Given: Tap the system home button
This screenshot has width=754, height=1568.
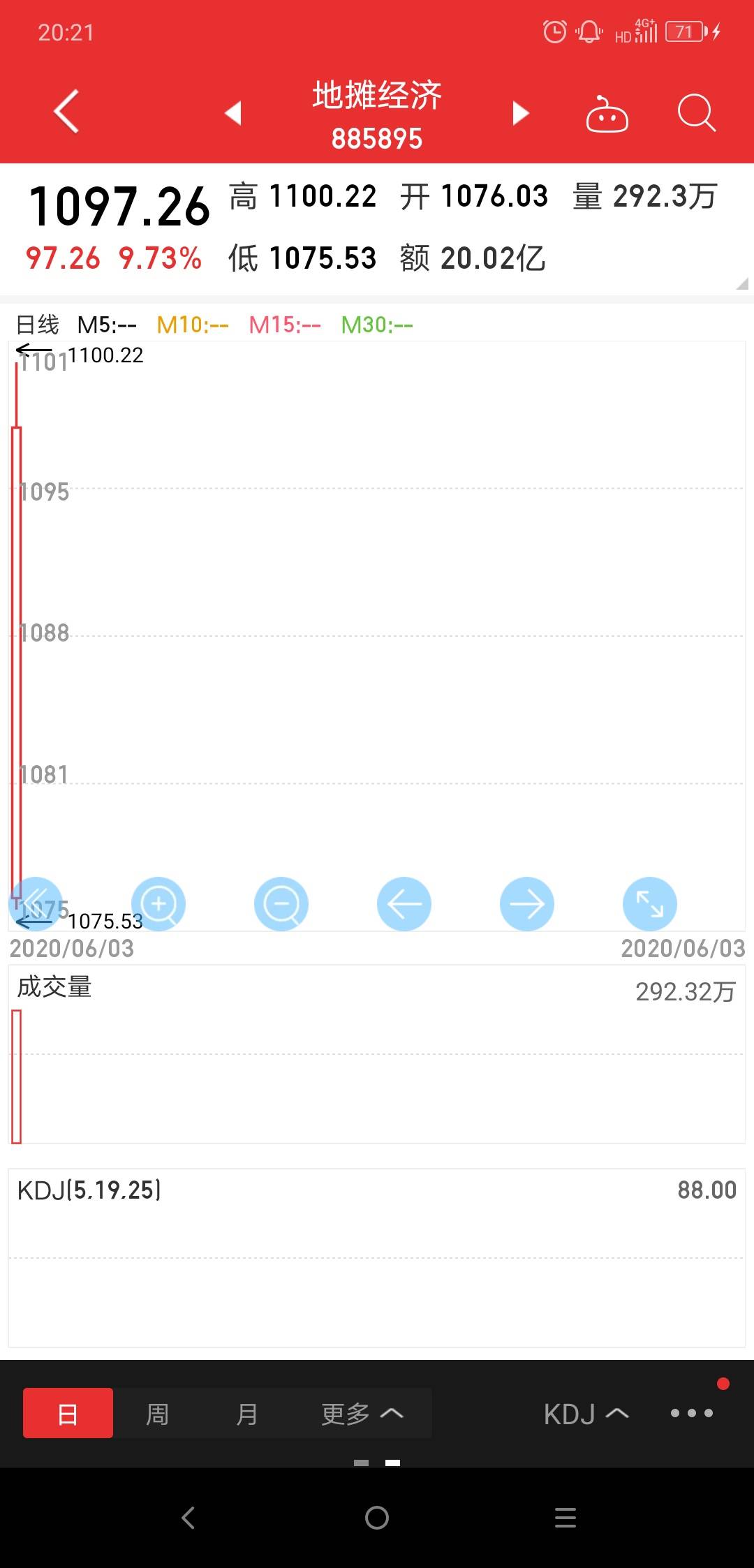Looking at the screenshot, I should click(377, 1517).
